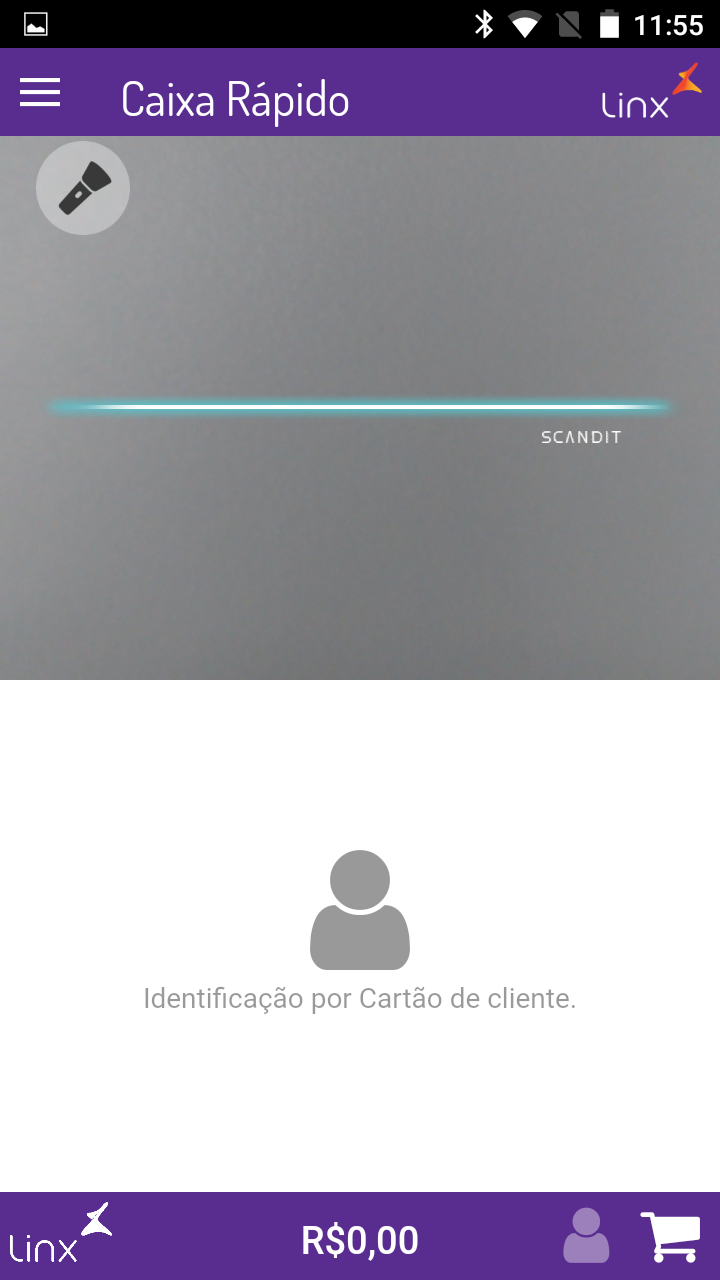
Task: Open the shopping cart
Action: point(669,1236)
